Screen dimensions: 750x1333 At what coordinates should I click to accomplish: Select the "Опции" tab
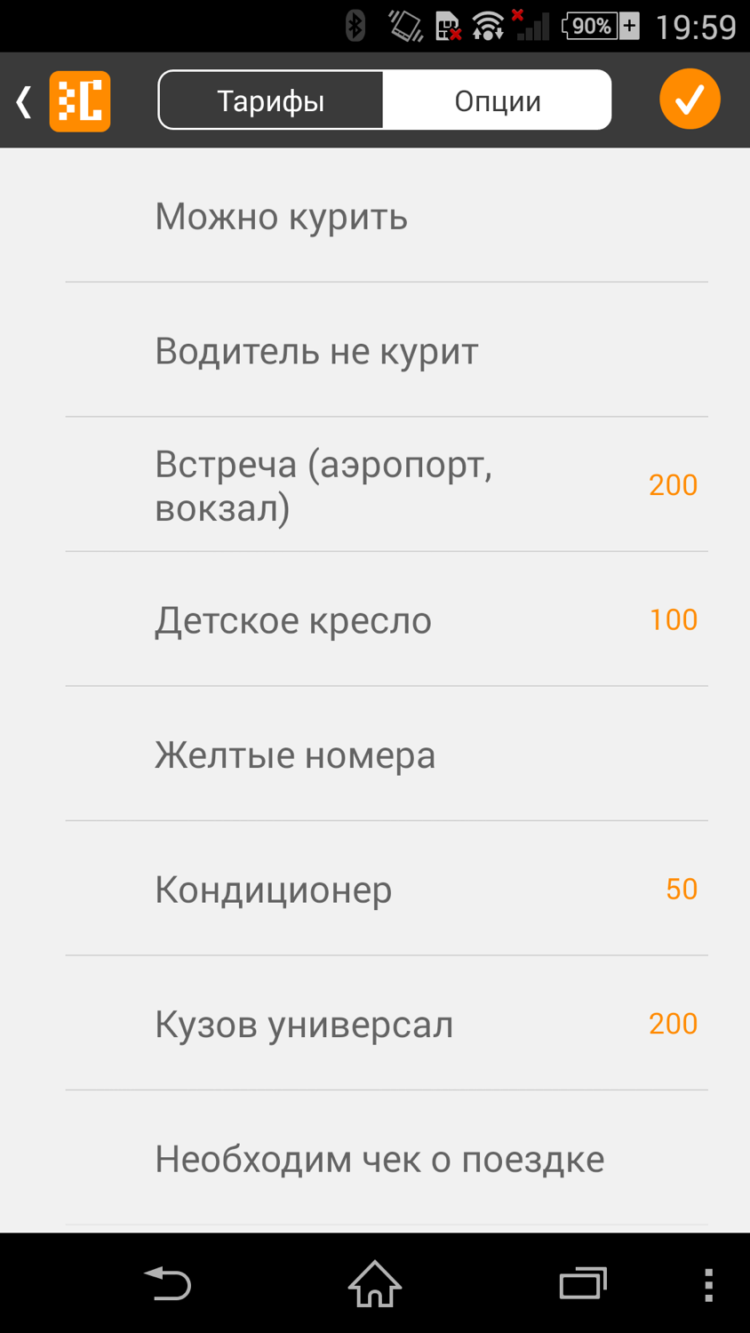pos(497,99)
